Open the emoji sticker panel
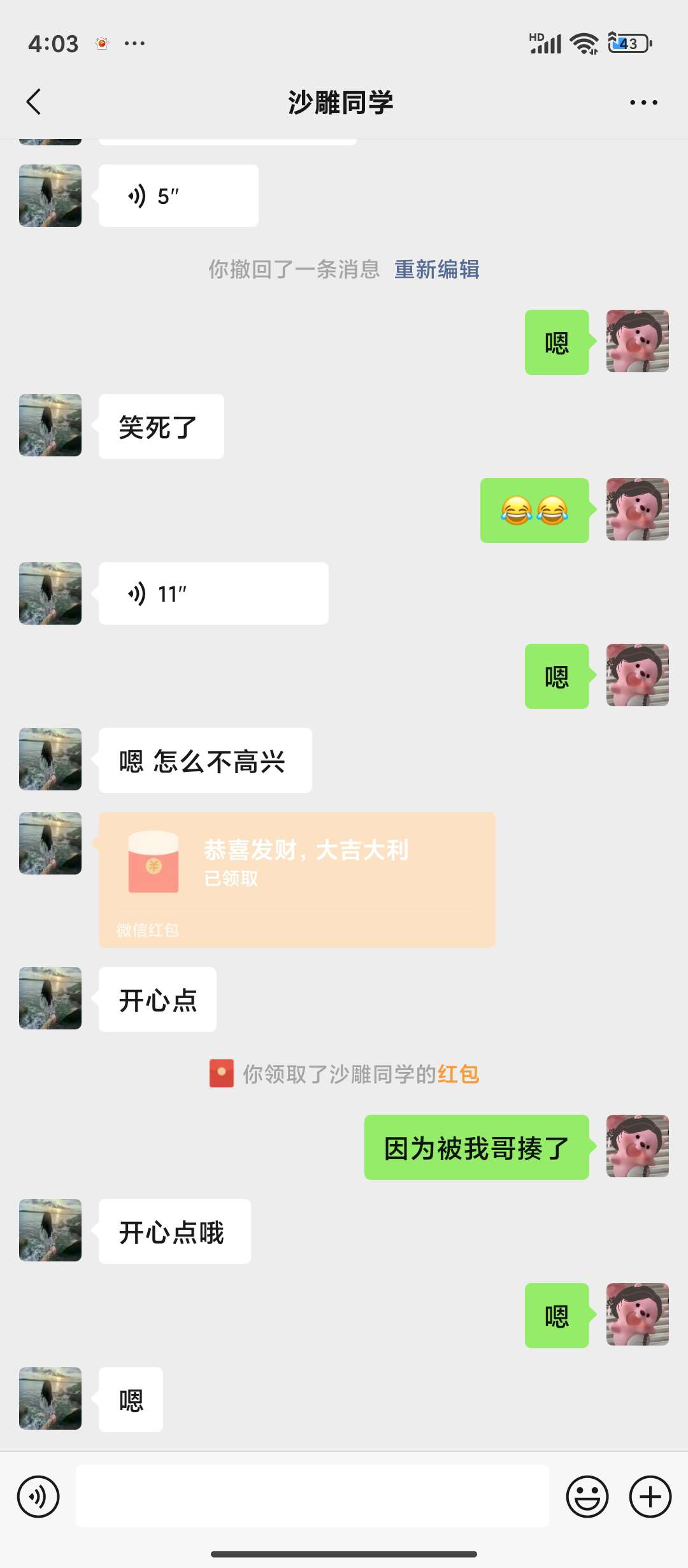The image size is (688, 1568). point(587,1497)
